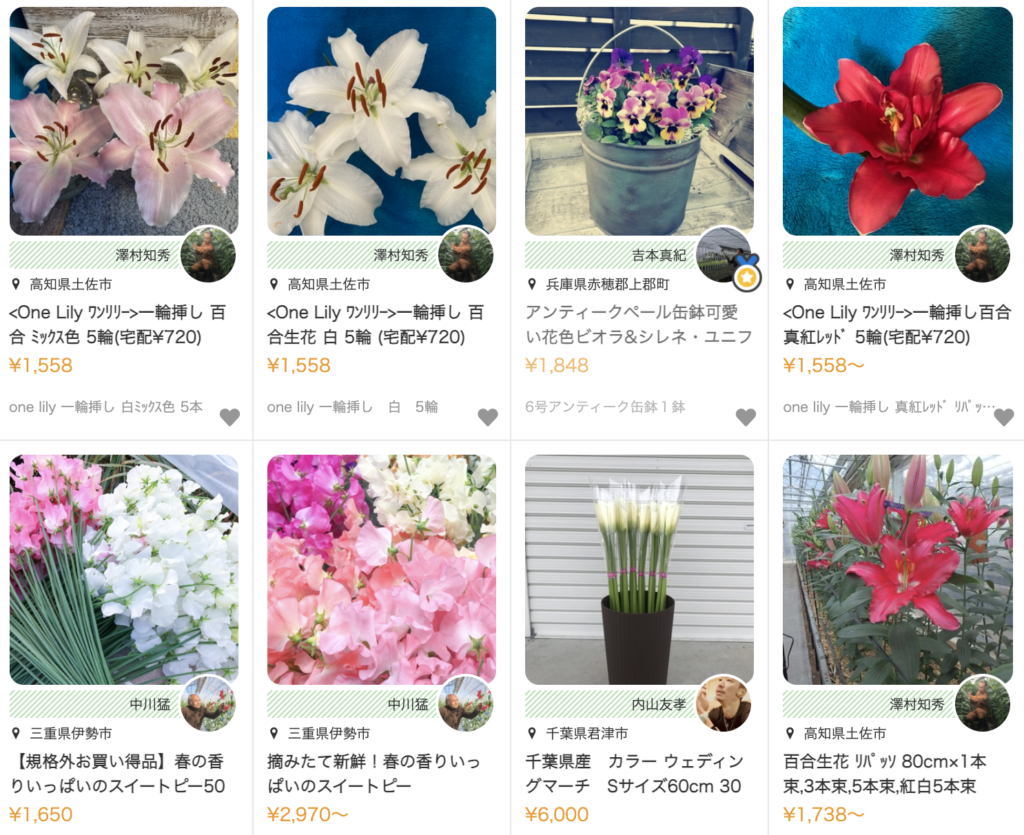View seller 中川猛 on the ¥1,650 sweet pea listing
The image size is (1024, 835).
click(x=208, y=703)
